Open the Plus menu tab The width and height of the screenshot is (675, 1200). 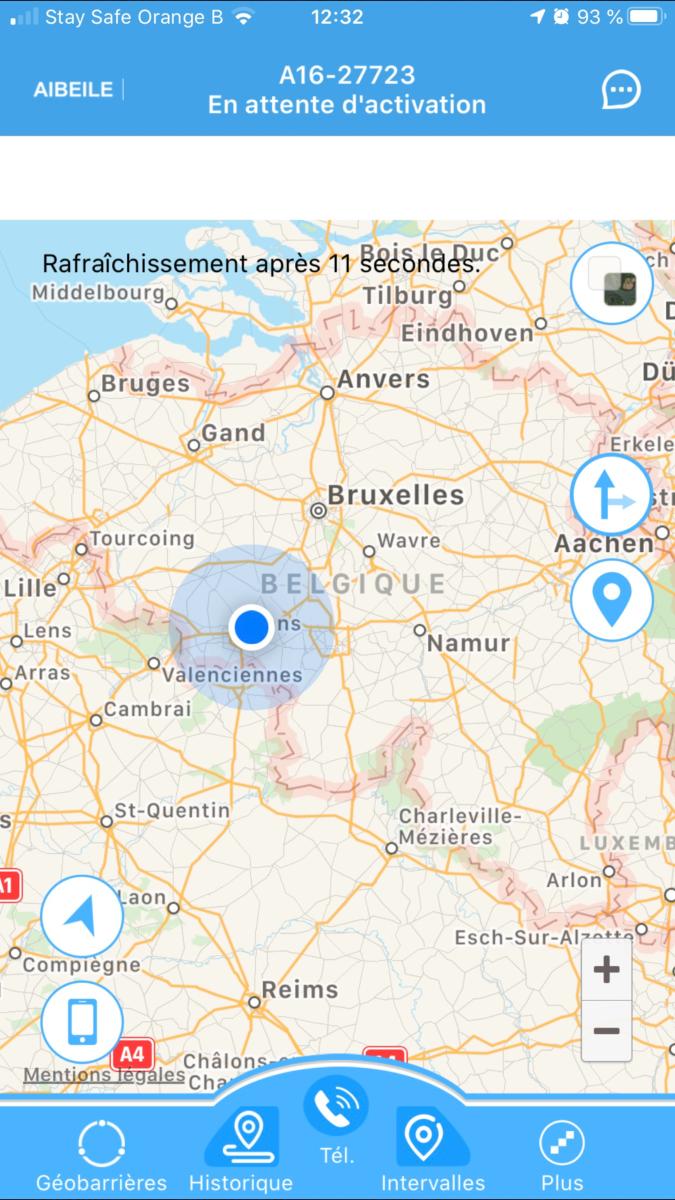[561, 1156]
